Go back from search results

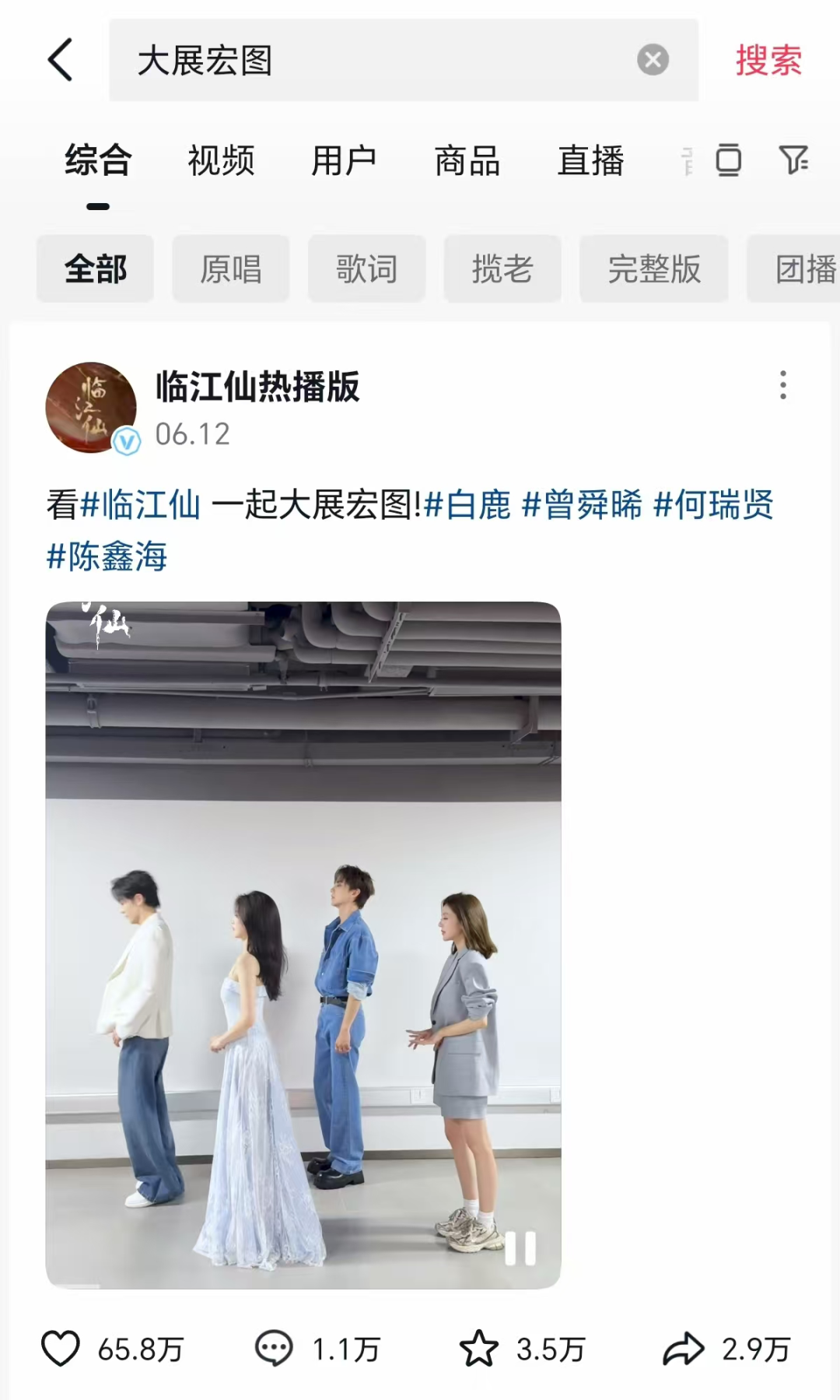pos(61,60)
